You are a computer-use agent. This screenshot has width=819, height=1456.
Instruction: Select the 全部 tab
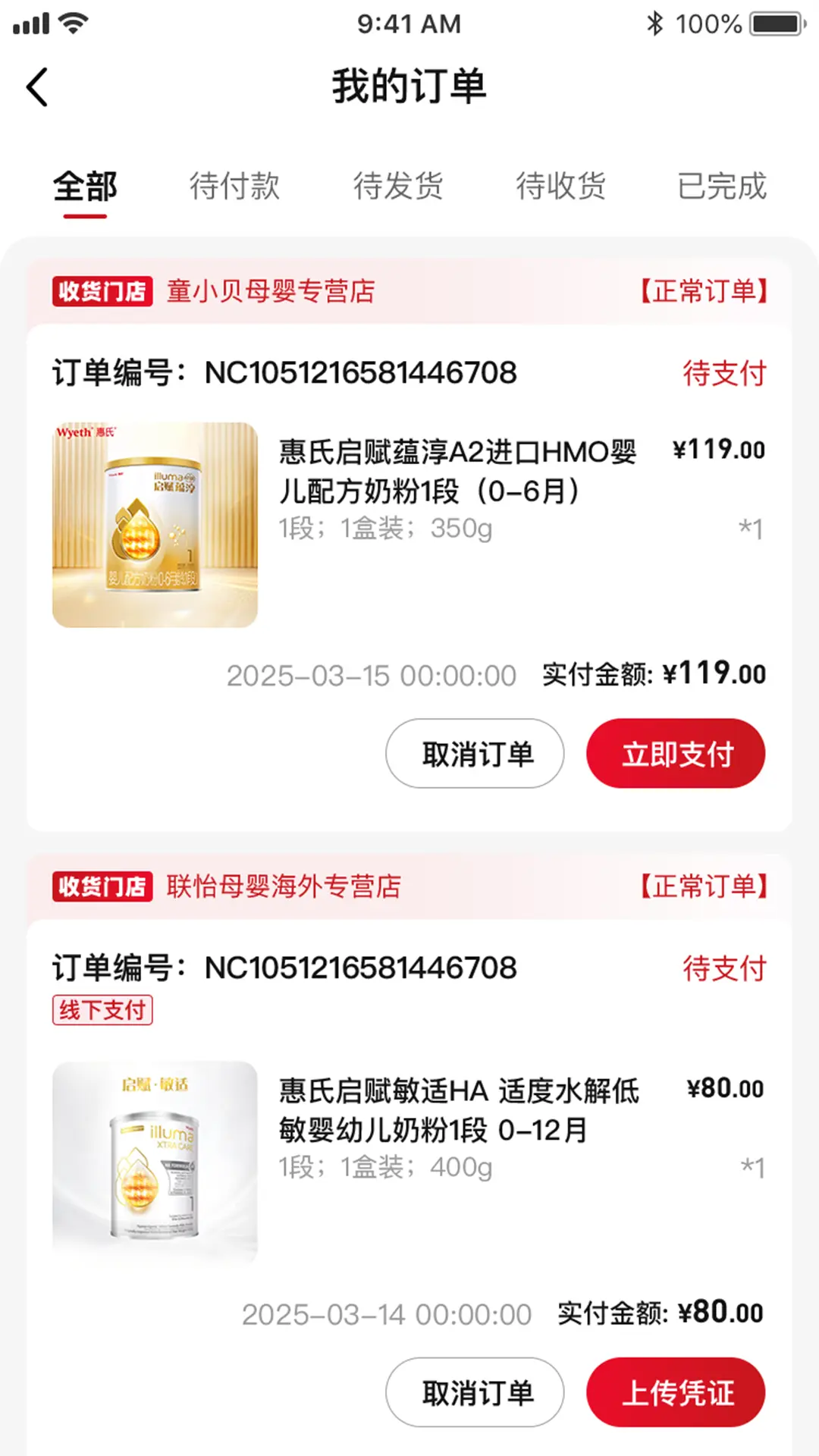[84, 186]
